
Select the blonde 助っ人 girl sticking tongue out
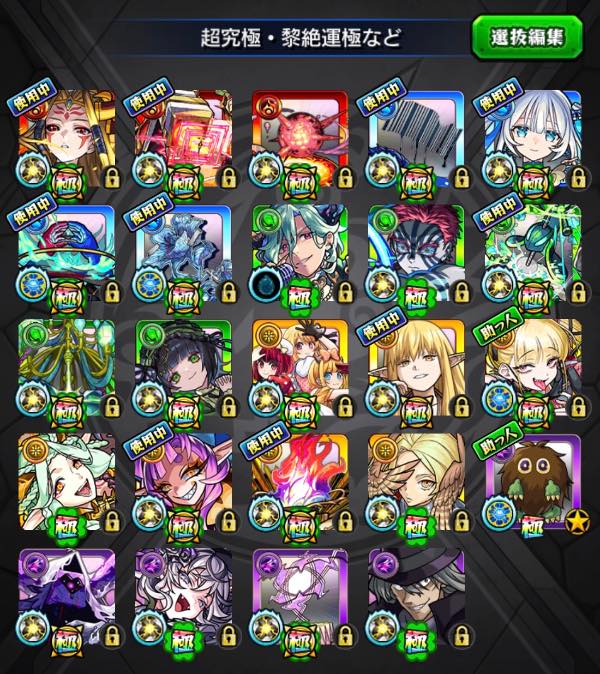(x=533, y=368)
